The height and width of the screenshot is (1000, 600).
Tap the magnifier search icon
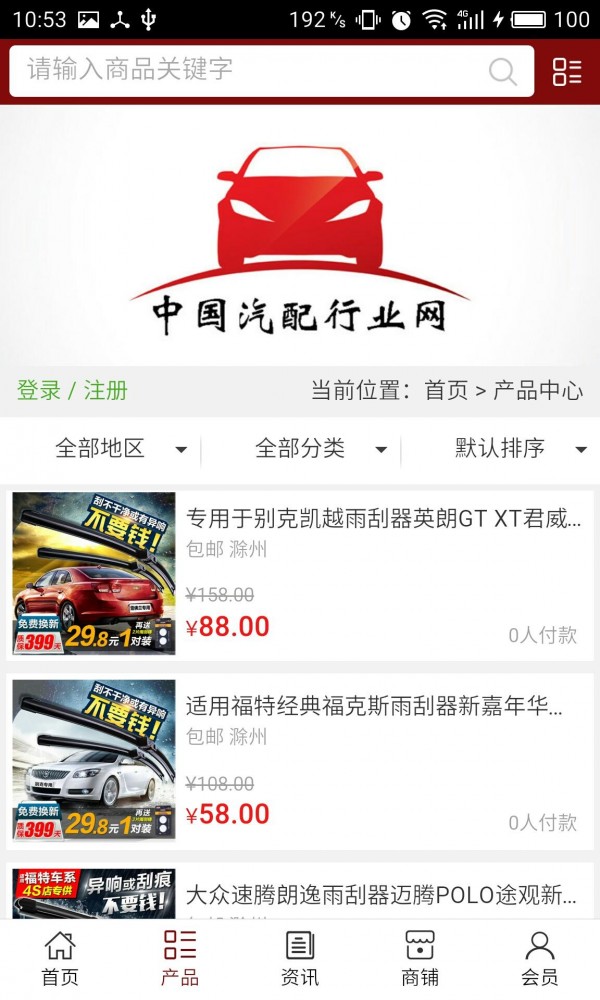(502, 71)
